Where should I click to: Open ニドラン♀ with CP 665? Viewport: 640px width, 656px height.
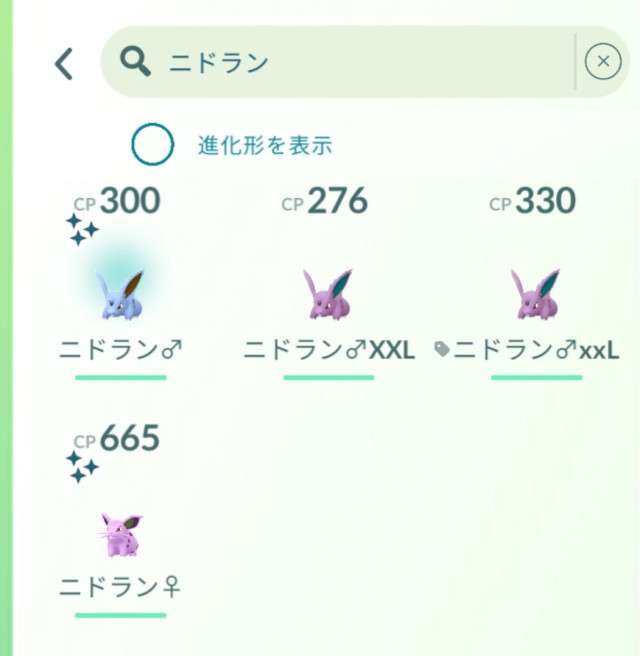point(121,532)
